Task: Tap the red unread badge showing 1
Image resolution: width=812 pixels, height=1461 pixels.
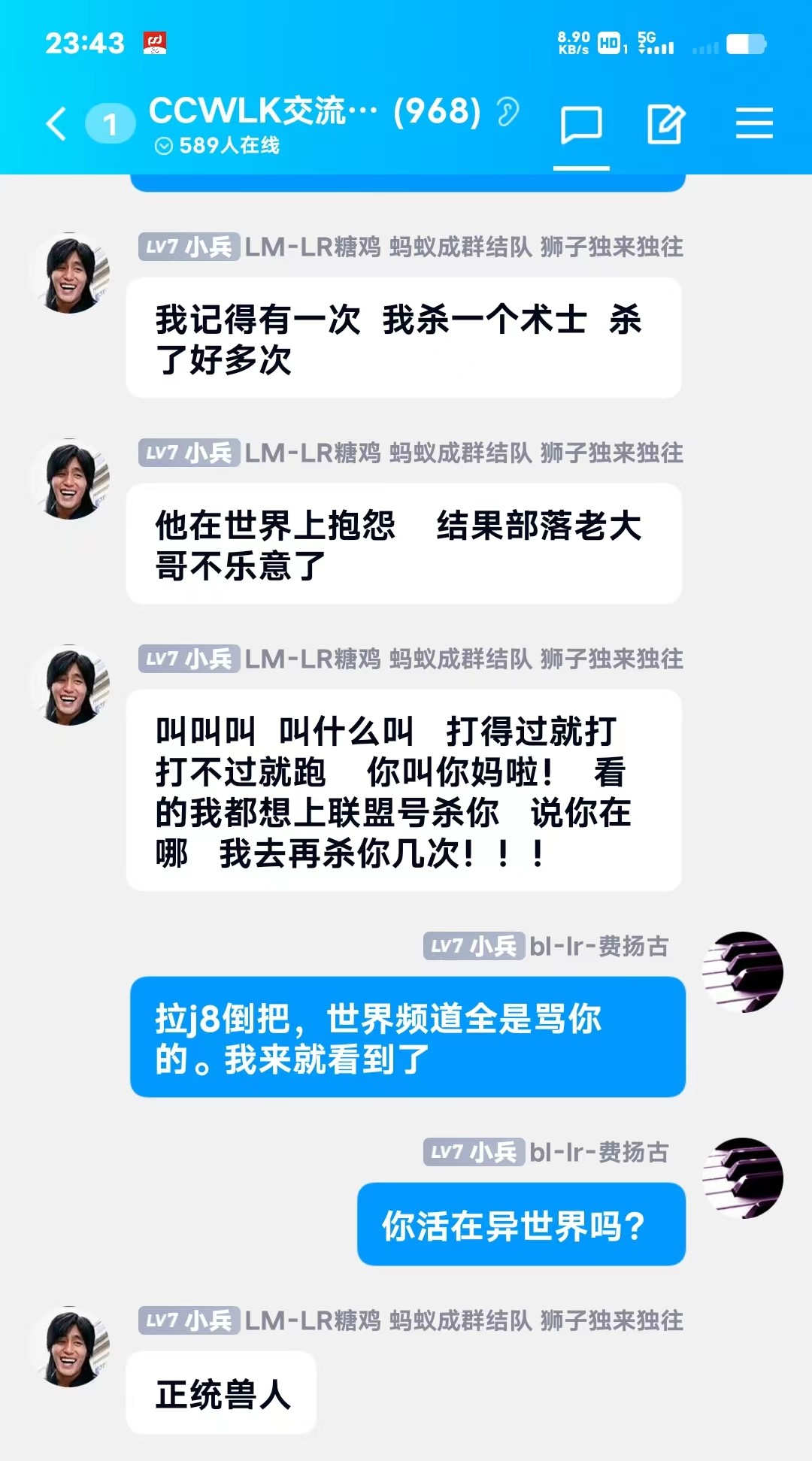Action: tap(110, 123)
